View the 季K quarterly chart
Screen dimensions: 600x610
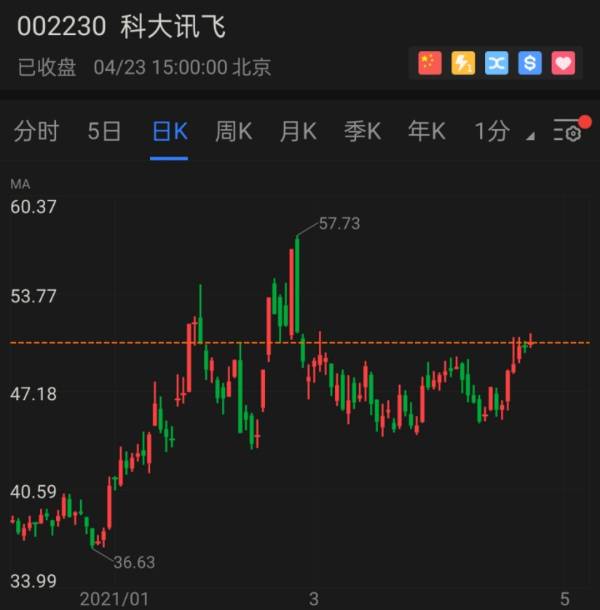pos(362,132)
